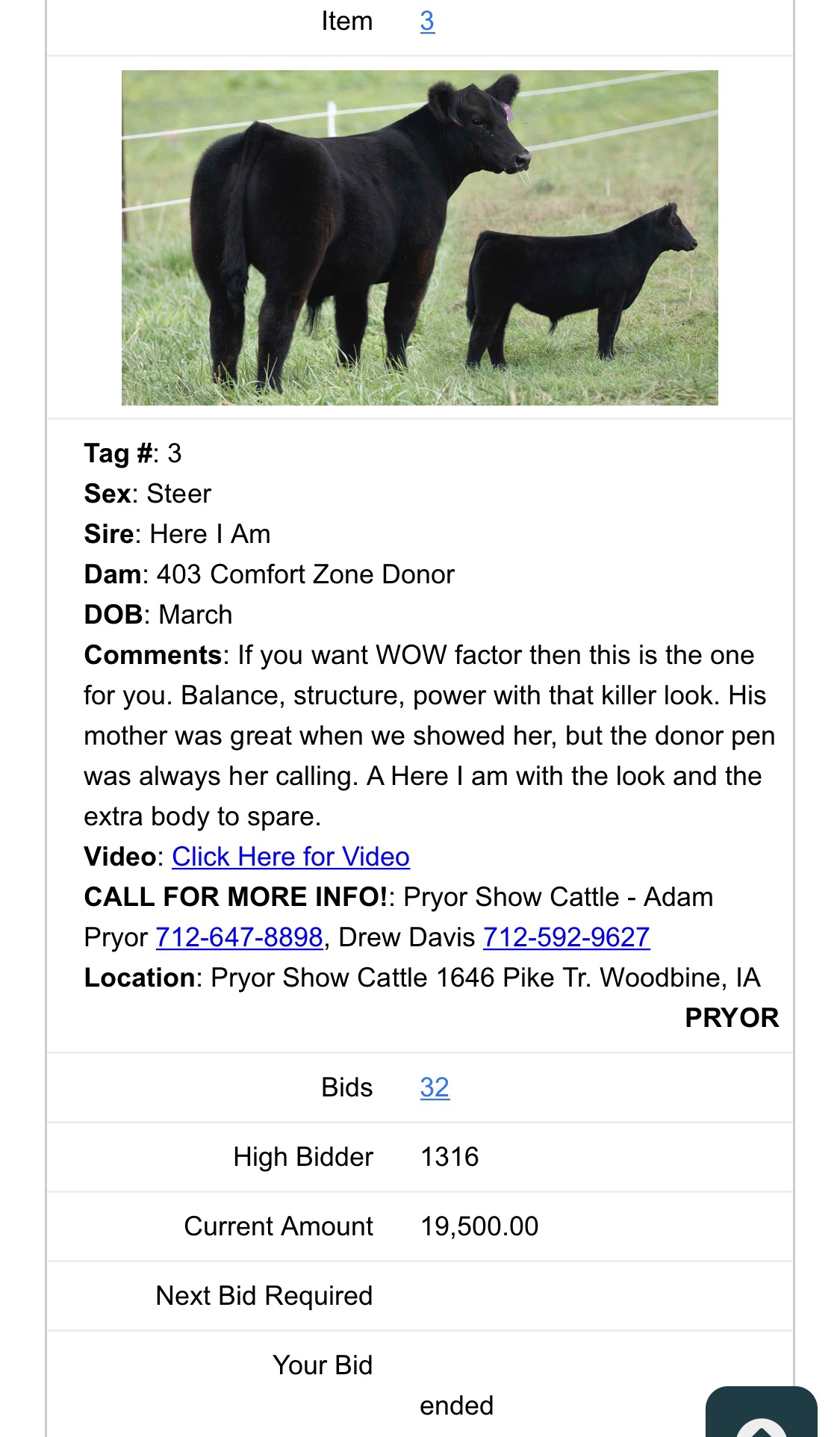Tap the scroll-to-top arrow button
This screenshot has height=1437, width=840.
[x=761, y=1416]
